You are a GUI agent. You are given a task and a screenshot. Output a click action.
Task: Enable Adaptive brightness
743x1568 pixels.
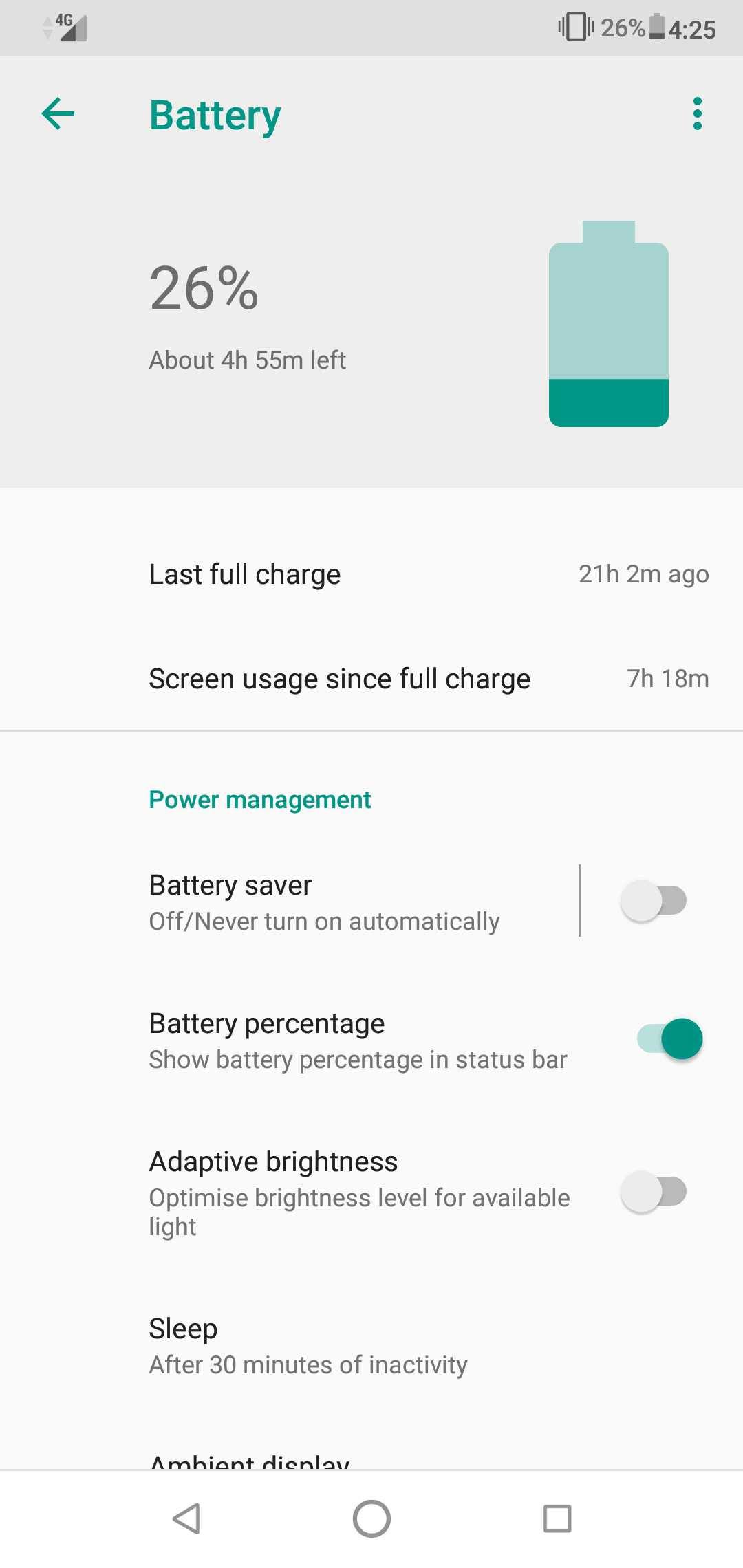click(654, 1192)
